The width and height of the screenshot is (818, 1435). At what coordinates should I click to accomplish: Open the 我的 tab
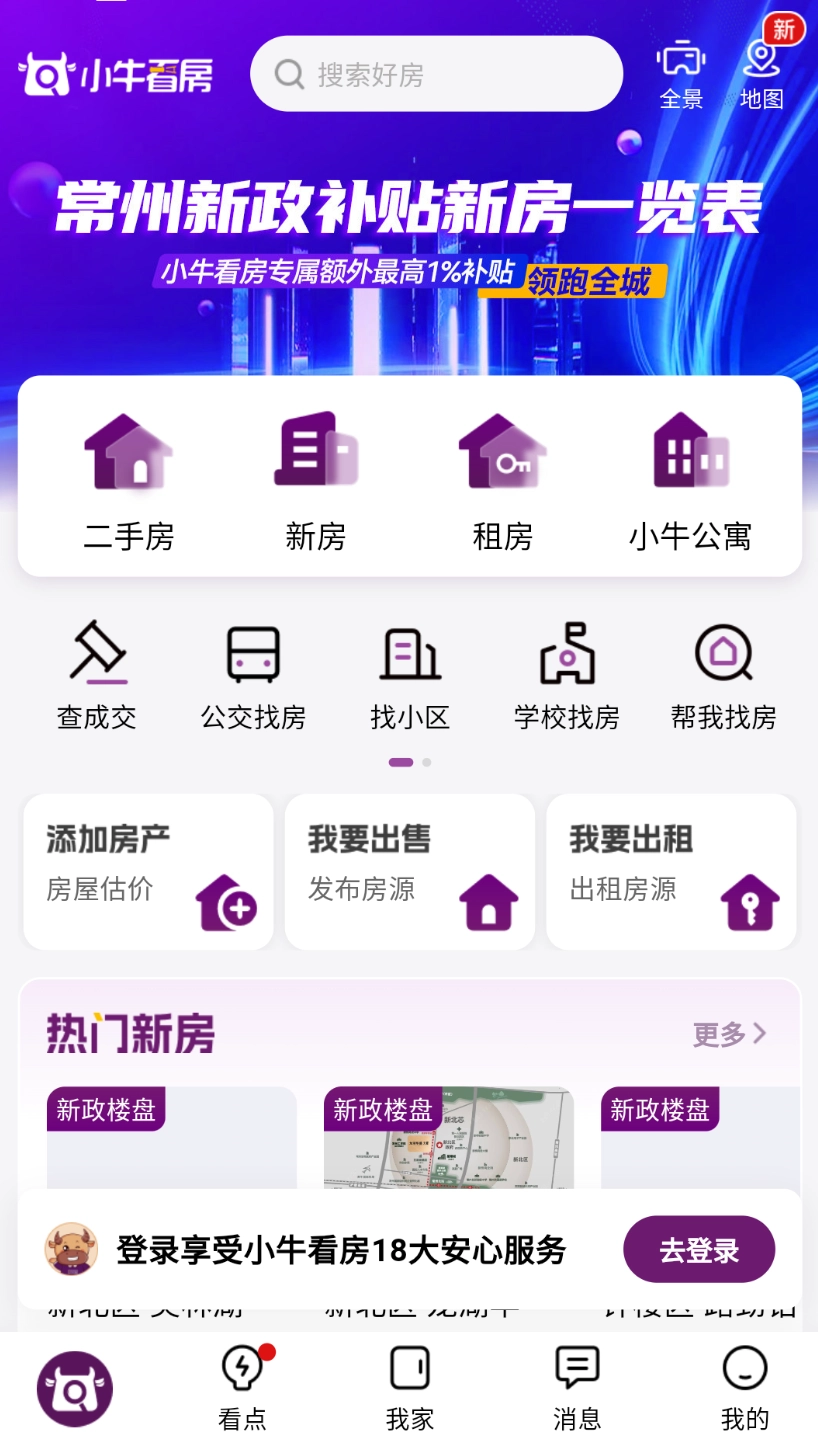pos(743,1386)
